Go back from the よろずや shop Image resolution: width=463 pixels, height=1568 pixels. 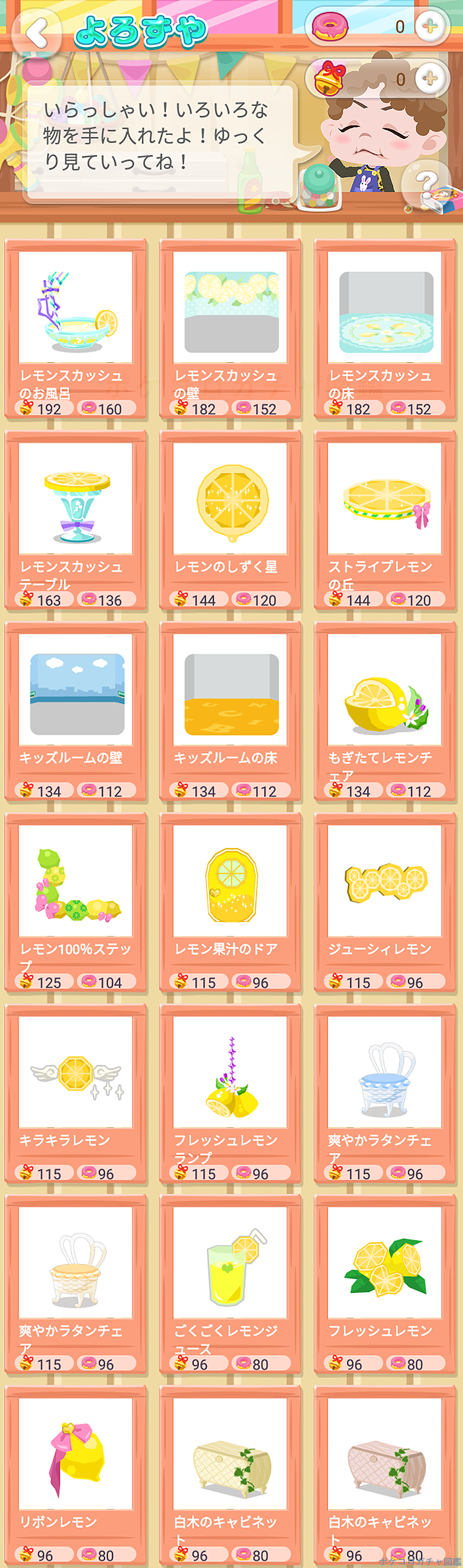pyautogui.click(x=37, y=32)
